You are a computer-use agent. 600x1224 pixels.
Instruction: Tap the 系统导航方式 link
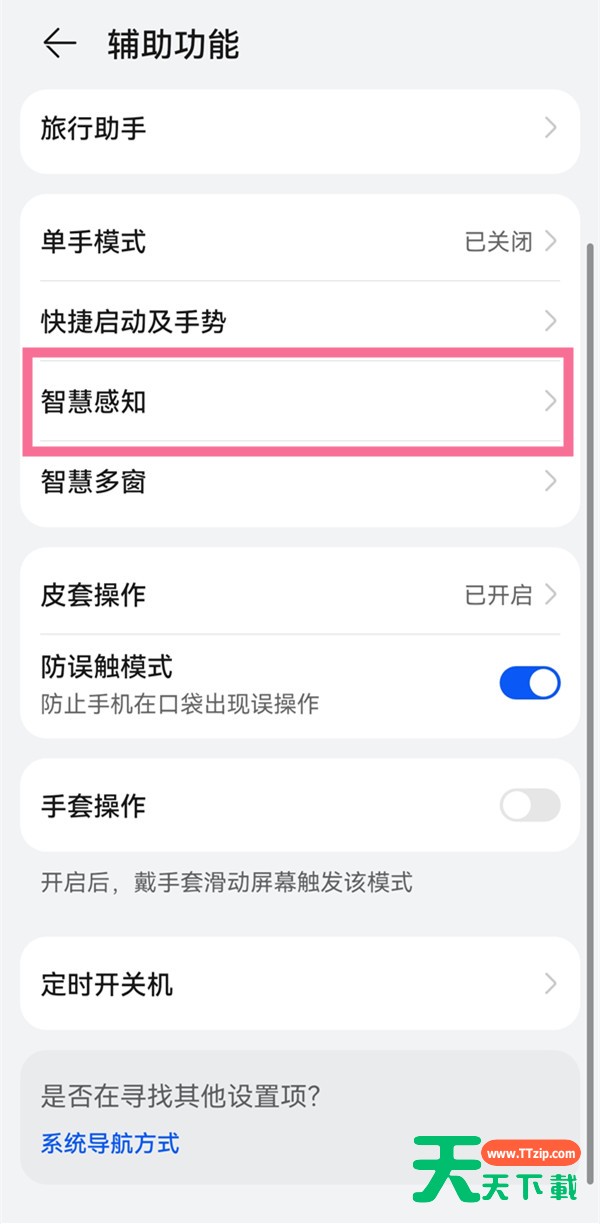tap(110, 1143)
